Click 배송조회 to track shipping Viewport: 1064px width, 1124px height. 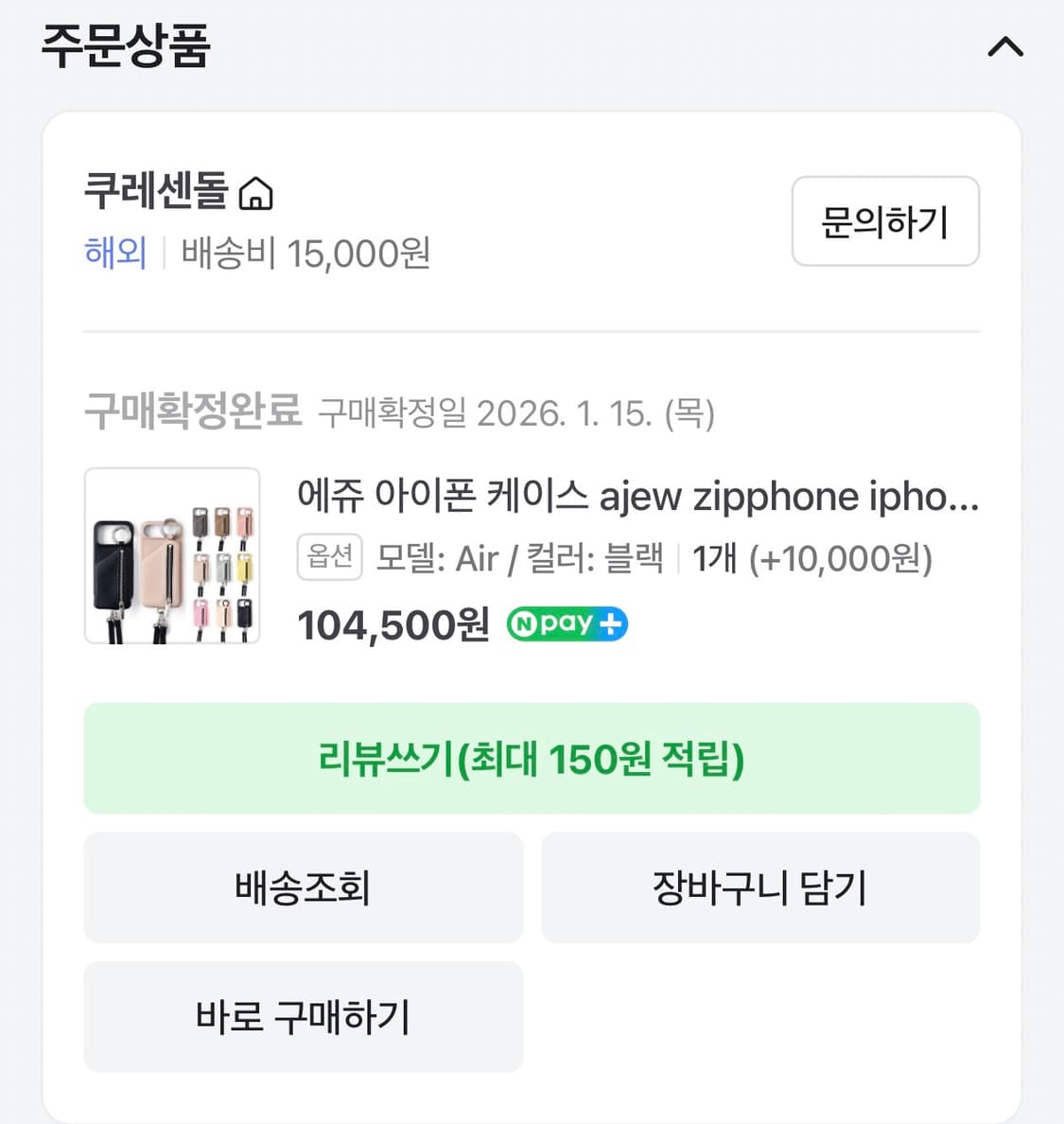(x=303, y=887)
